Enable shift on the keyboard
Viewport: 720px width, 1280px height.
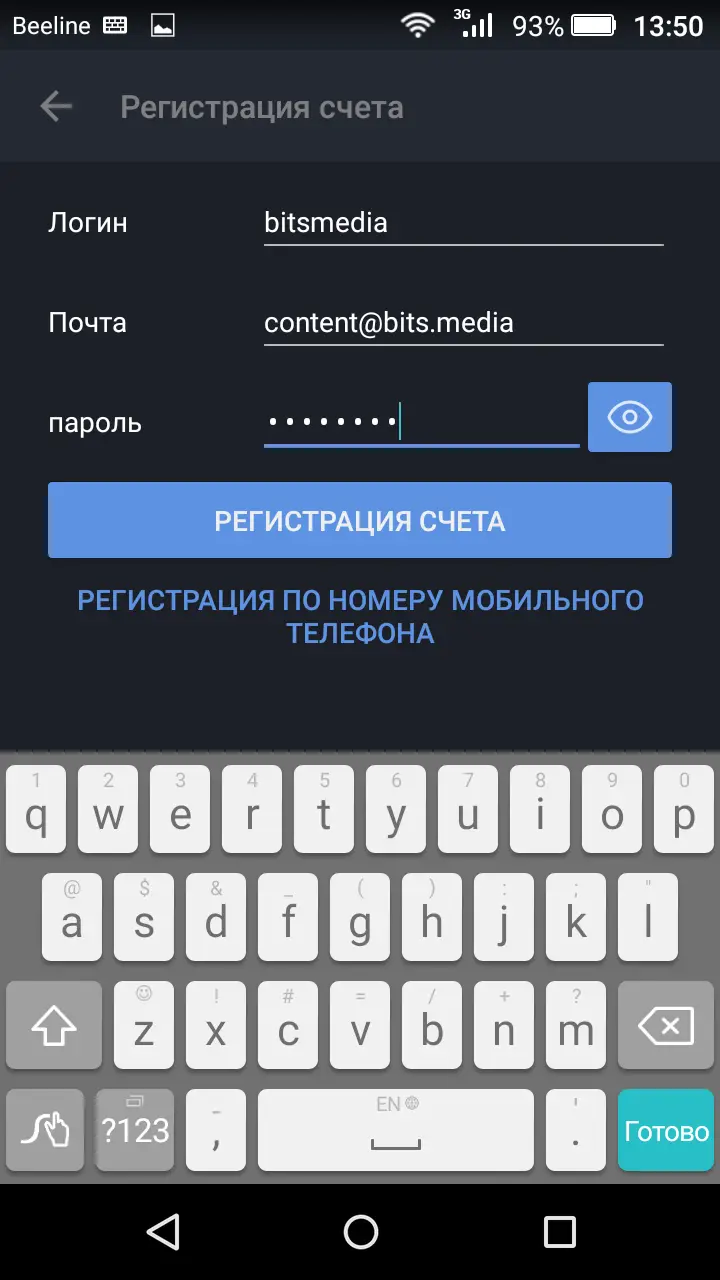[54, 1025]
